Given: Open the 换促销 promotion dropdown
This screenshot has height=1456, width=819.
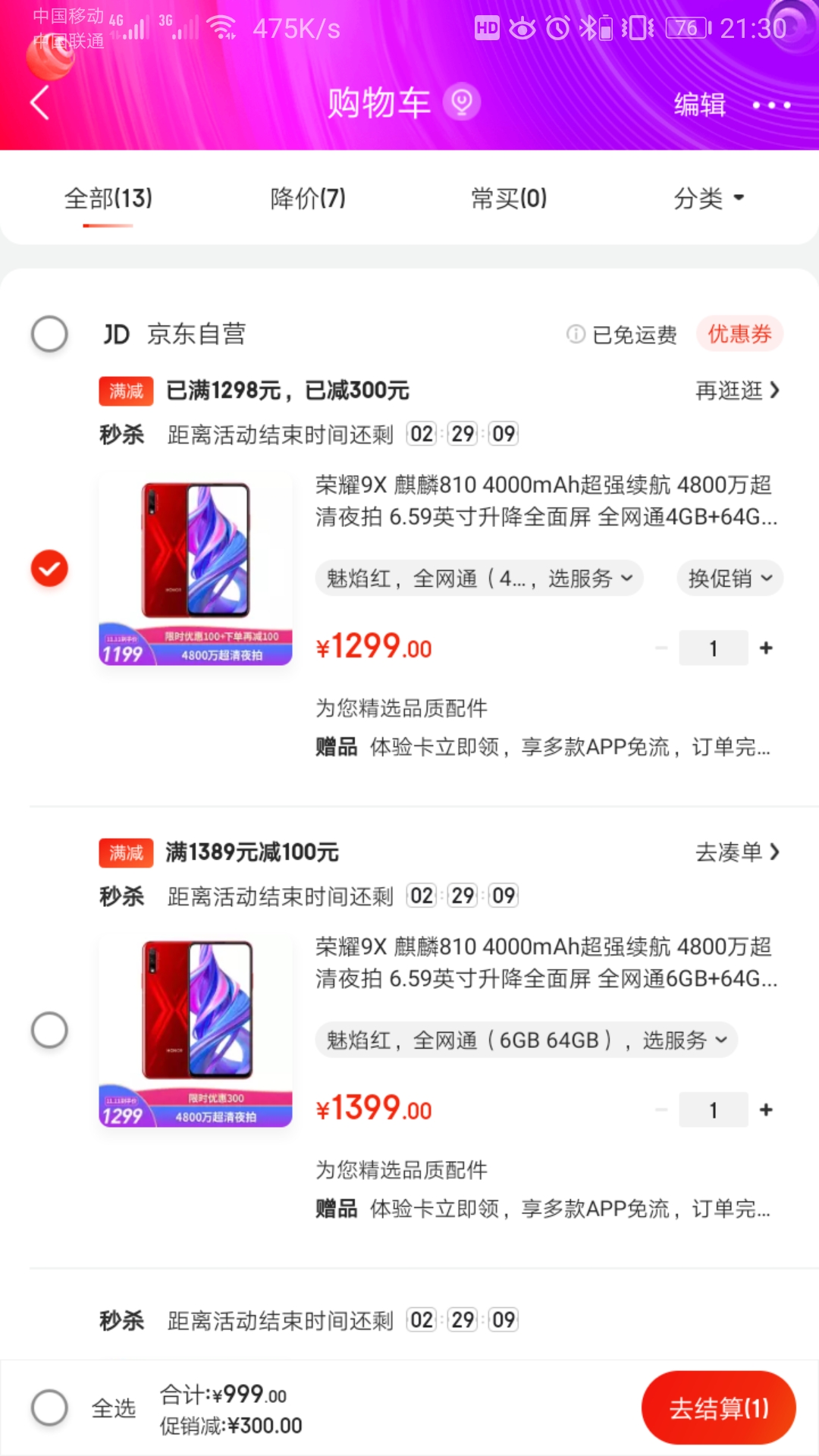Looking at the screenshot, I should (730, 579).
